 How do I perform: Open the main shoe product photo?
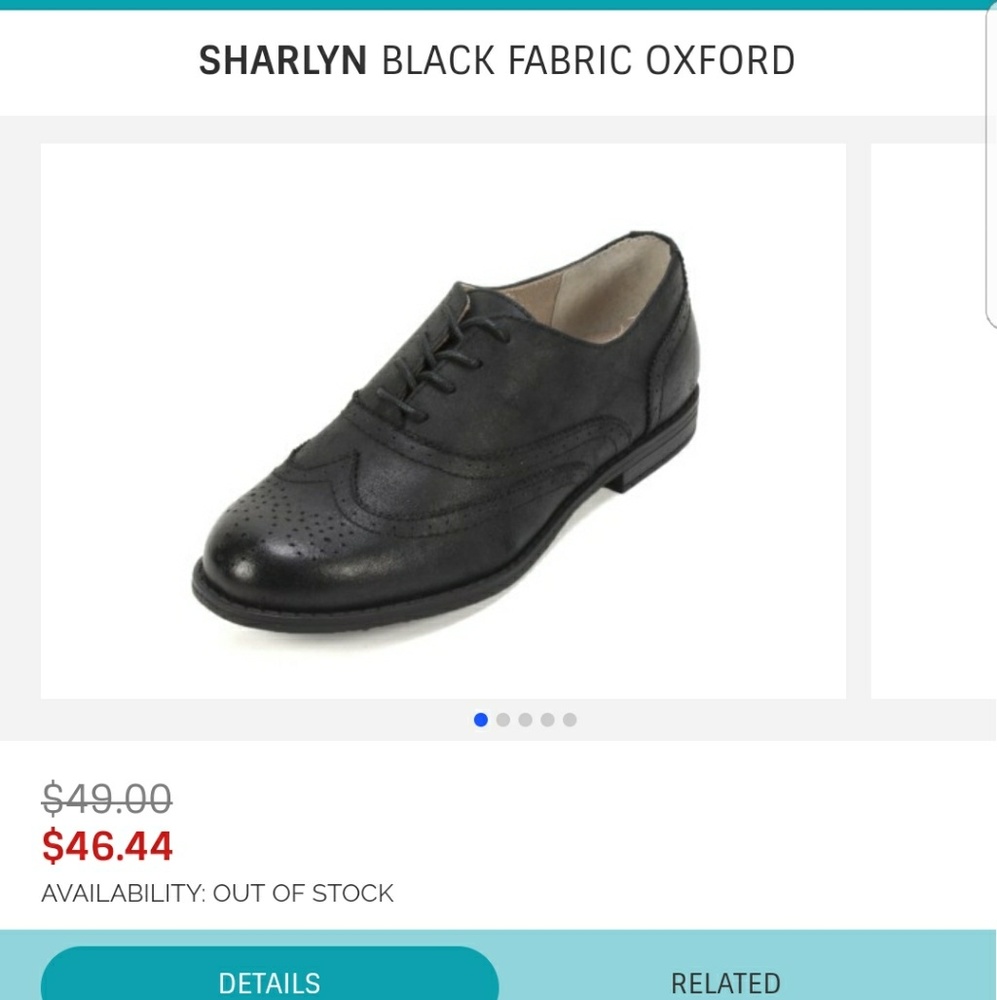point(443,420)
